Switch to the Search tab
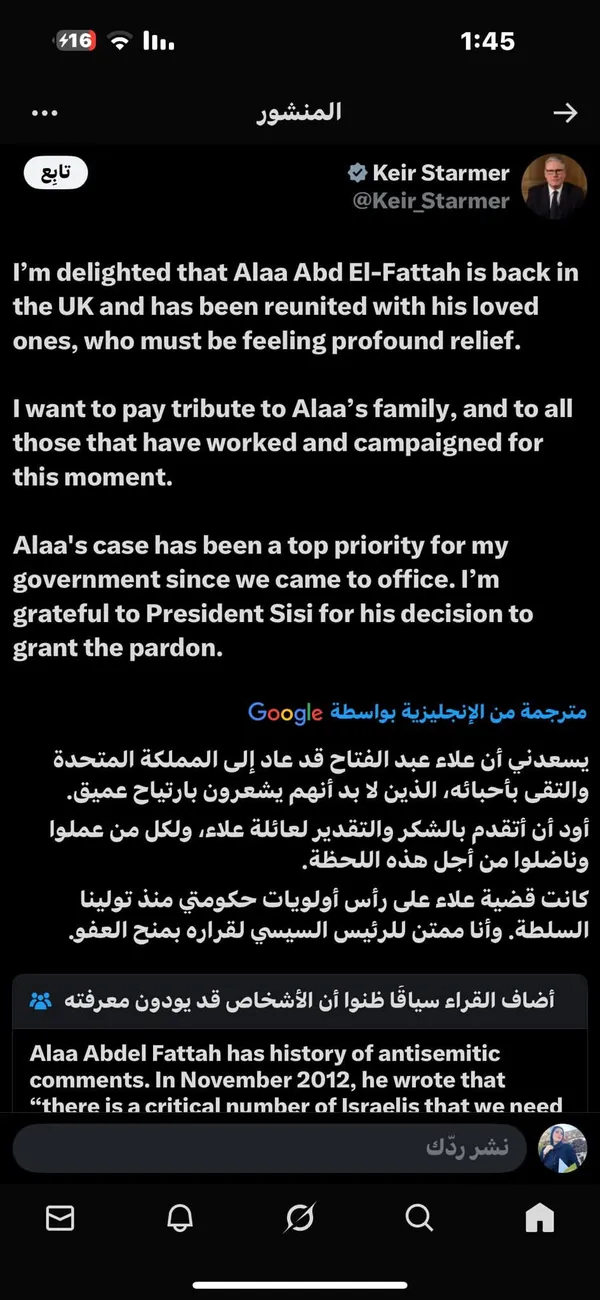The height and width of the screenshot is (1300, 600). (x=419, y=1217)
